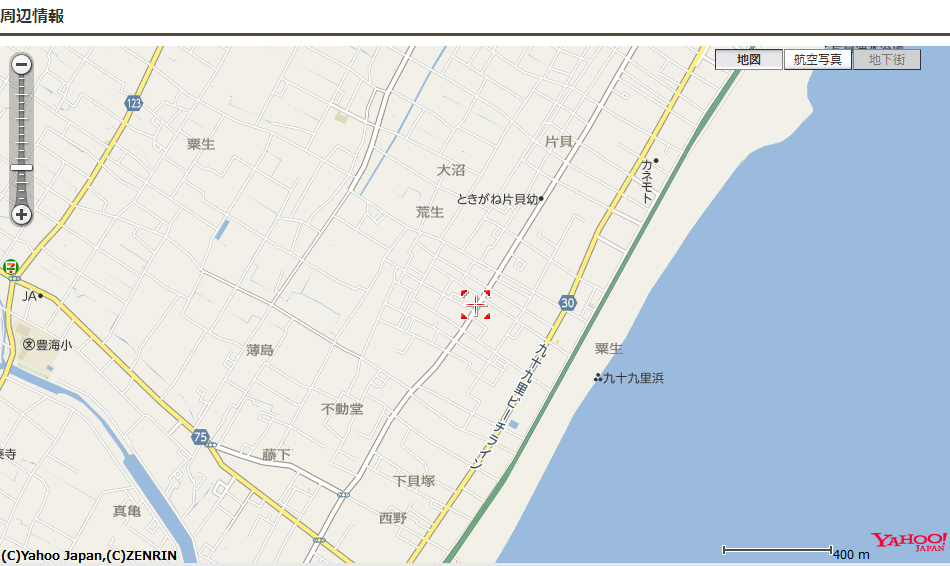Select the 地下街 view
This screenshot has width=950, height=566.
(886, 60)
